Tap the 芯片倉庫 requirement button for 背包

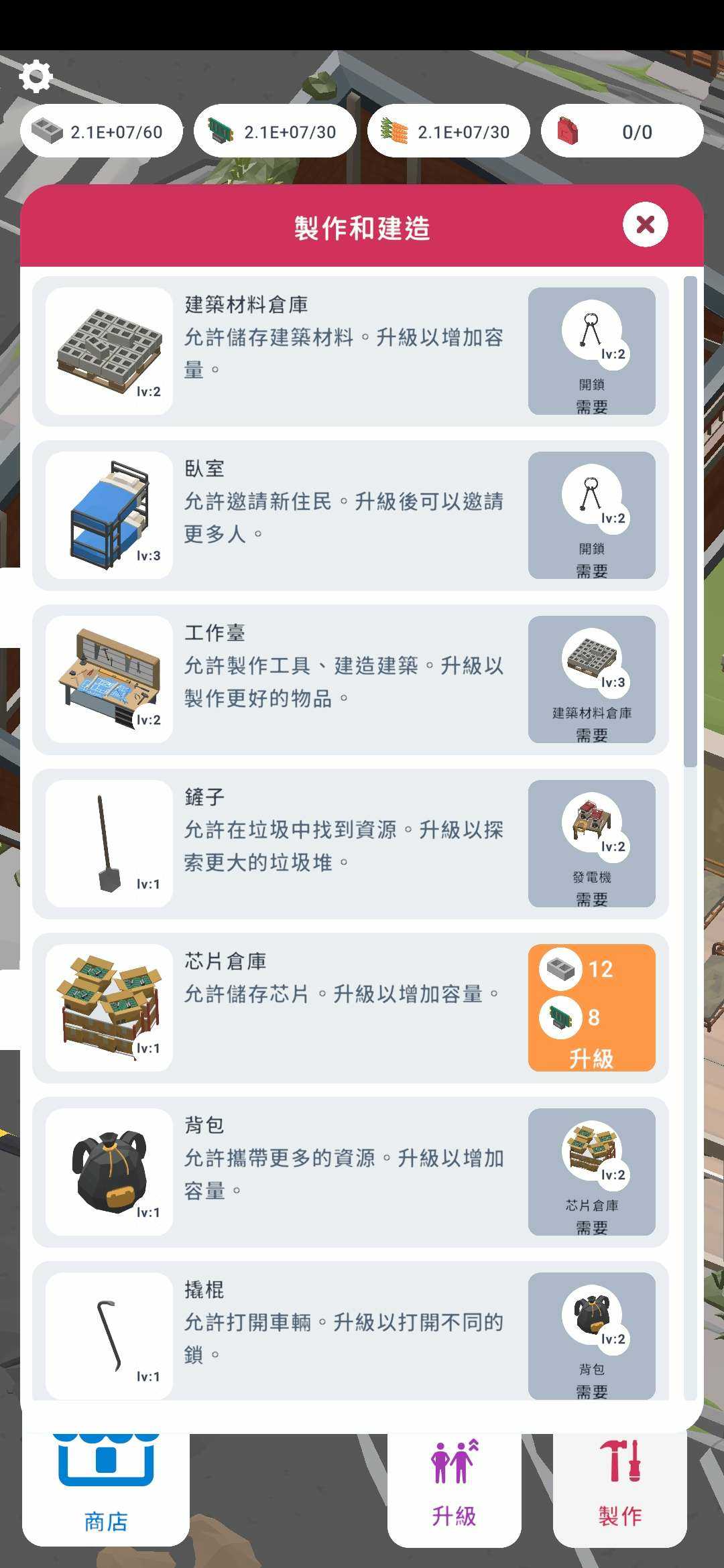[x=591, y=1172]
